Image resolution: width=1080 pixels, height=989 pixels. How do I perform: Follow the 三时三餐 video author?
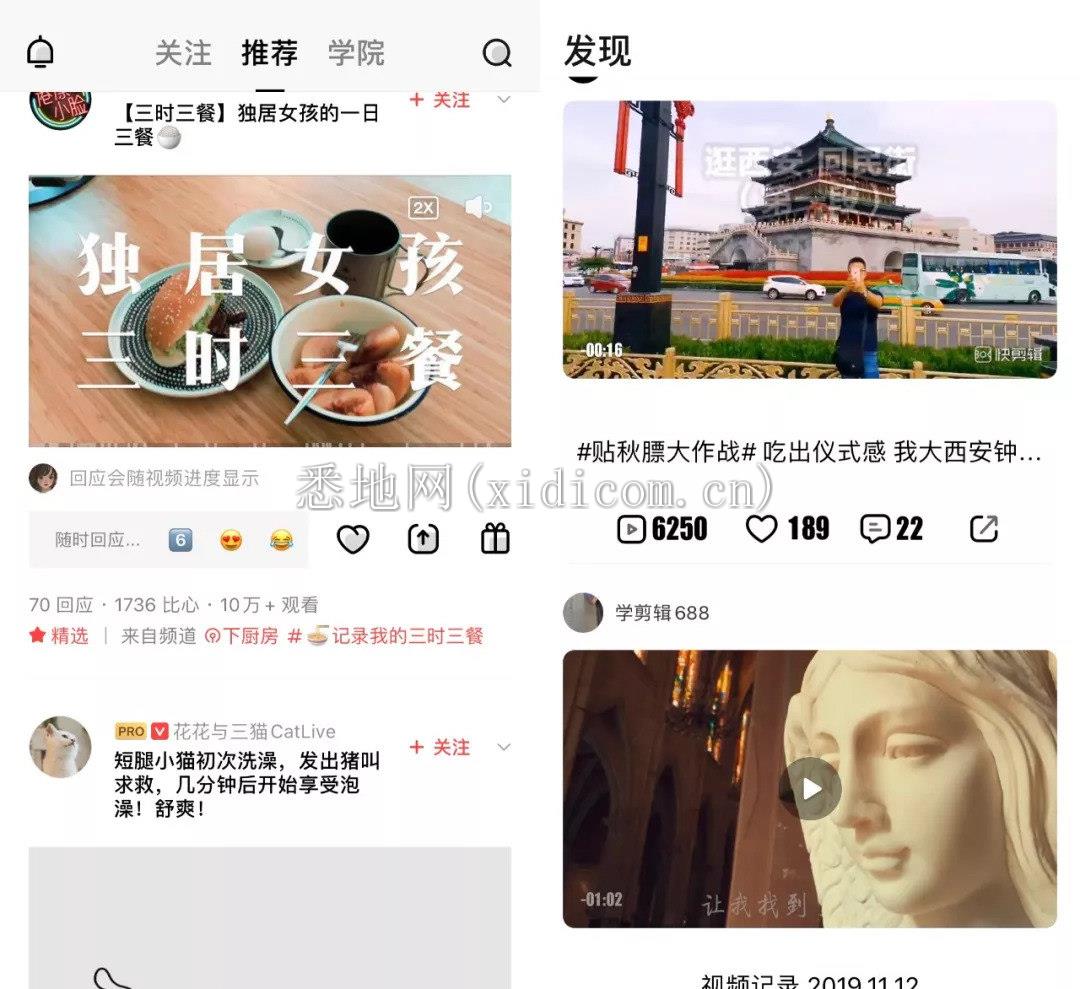coord(440,100)
